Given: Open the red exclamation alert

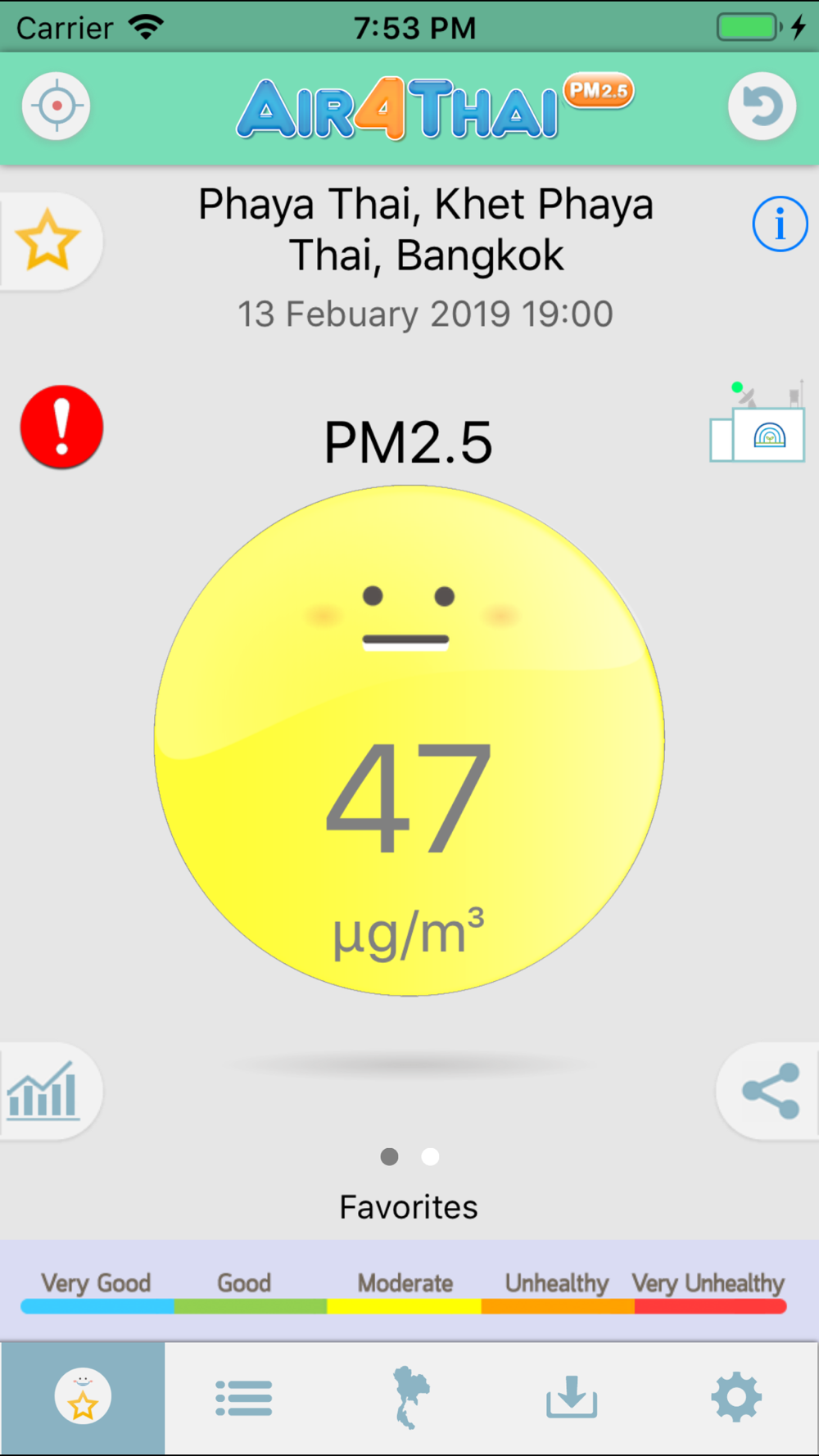Looking at the screenshot, I should 61,427.
